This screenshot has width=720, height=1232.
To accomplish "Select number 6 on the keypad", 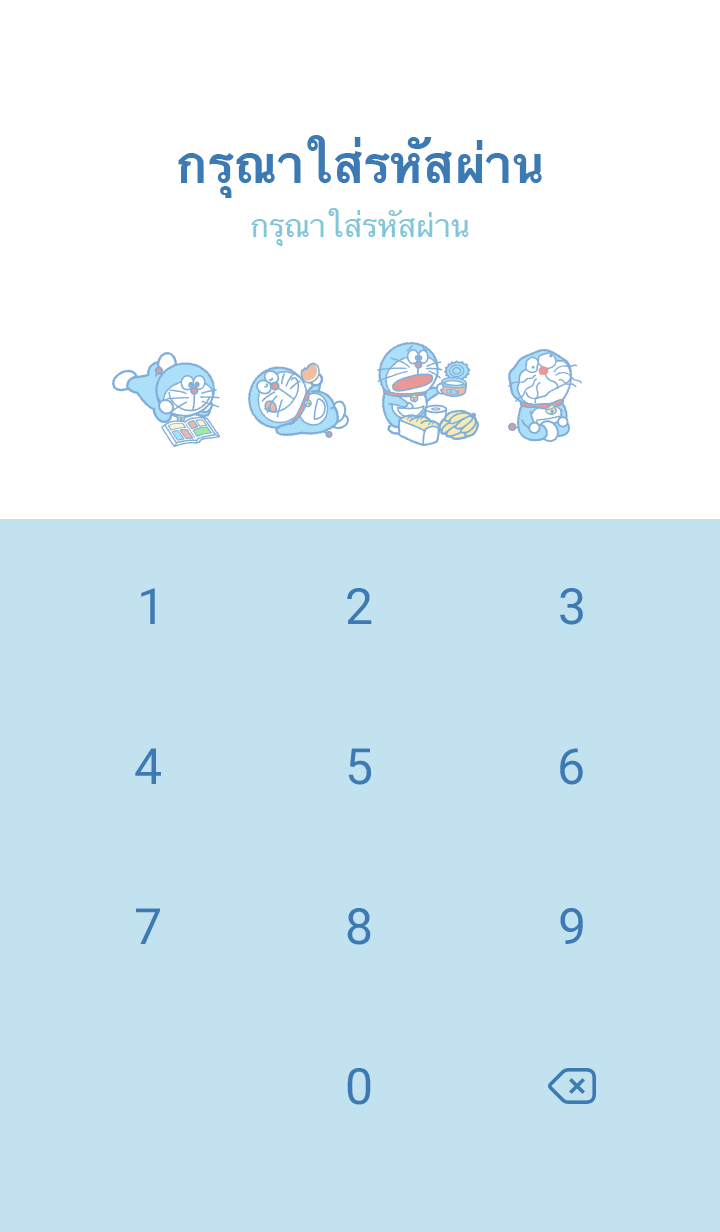I will [x=571, y=767].
